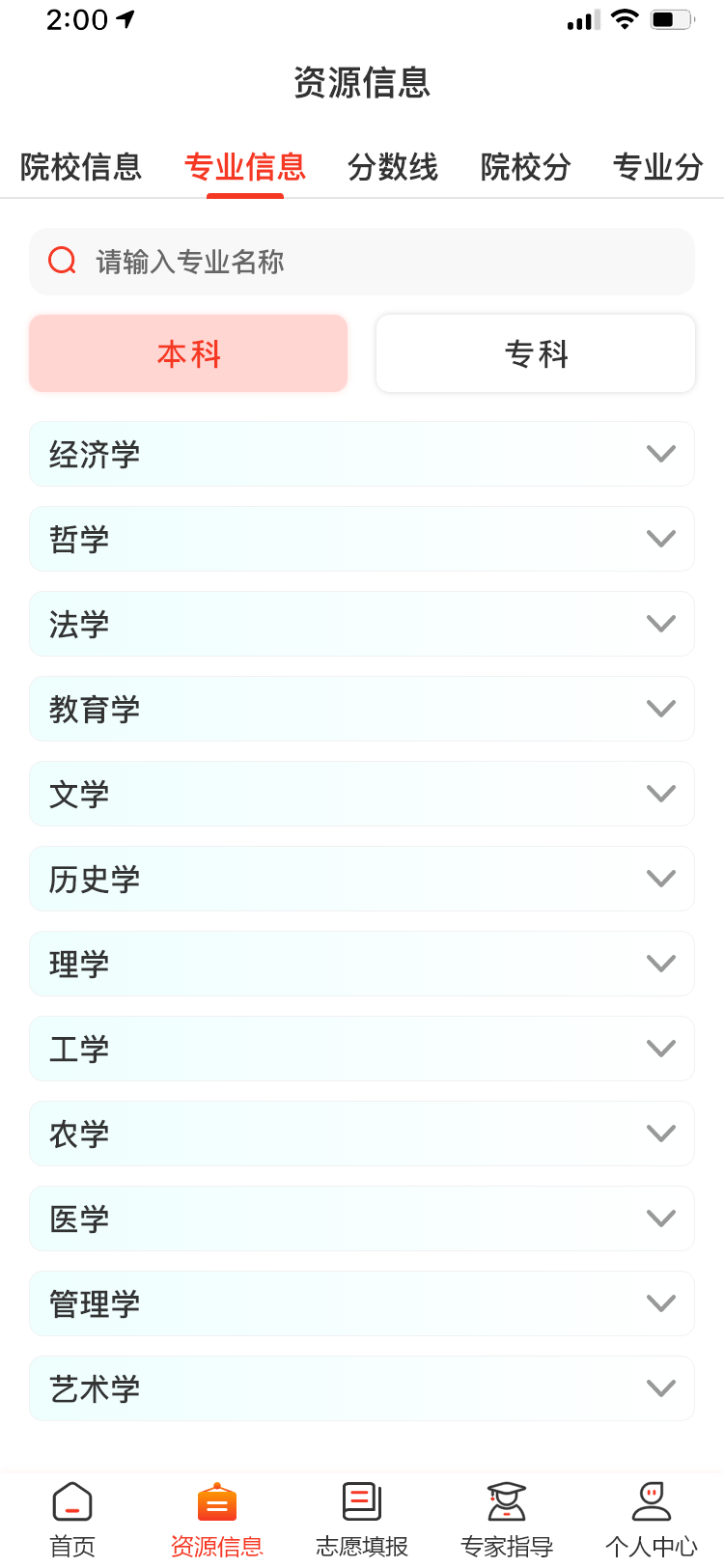This screenshot has width=724, height=1568.
Task: Open the 志愿填报 tab
Action: point(362,1520)
